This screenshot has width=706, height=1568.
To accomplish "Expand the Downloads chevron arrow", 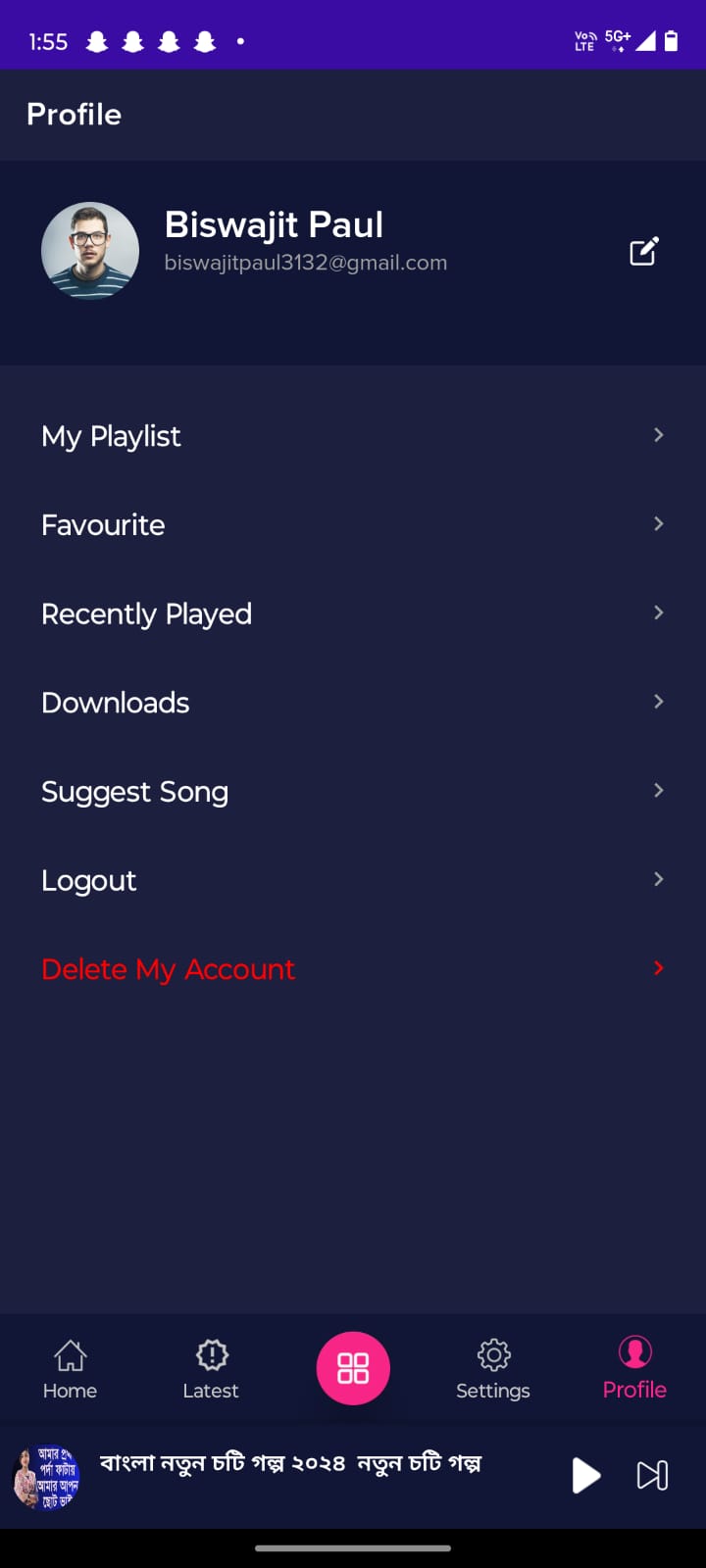I will tap(657, 701).
